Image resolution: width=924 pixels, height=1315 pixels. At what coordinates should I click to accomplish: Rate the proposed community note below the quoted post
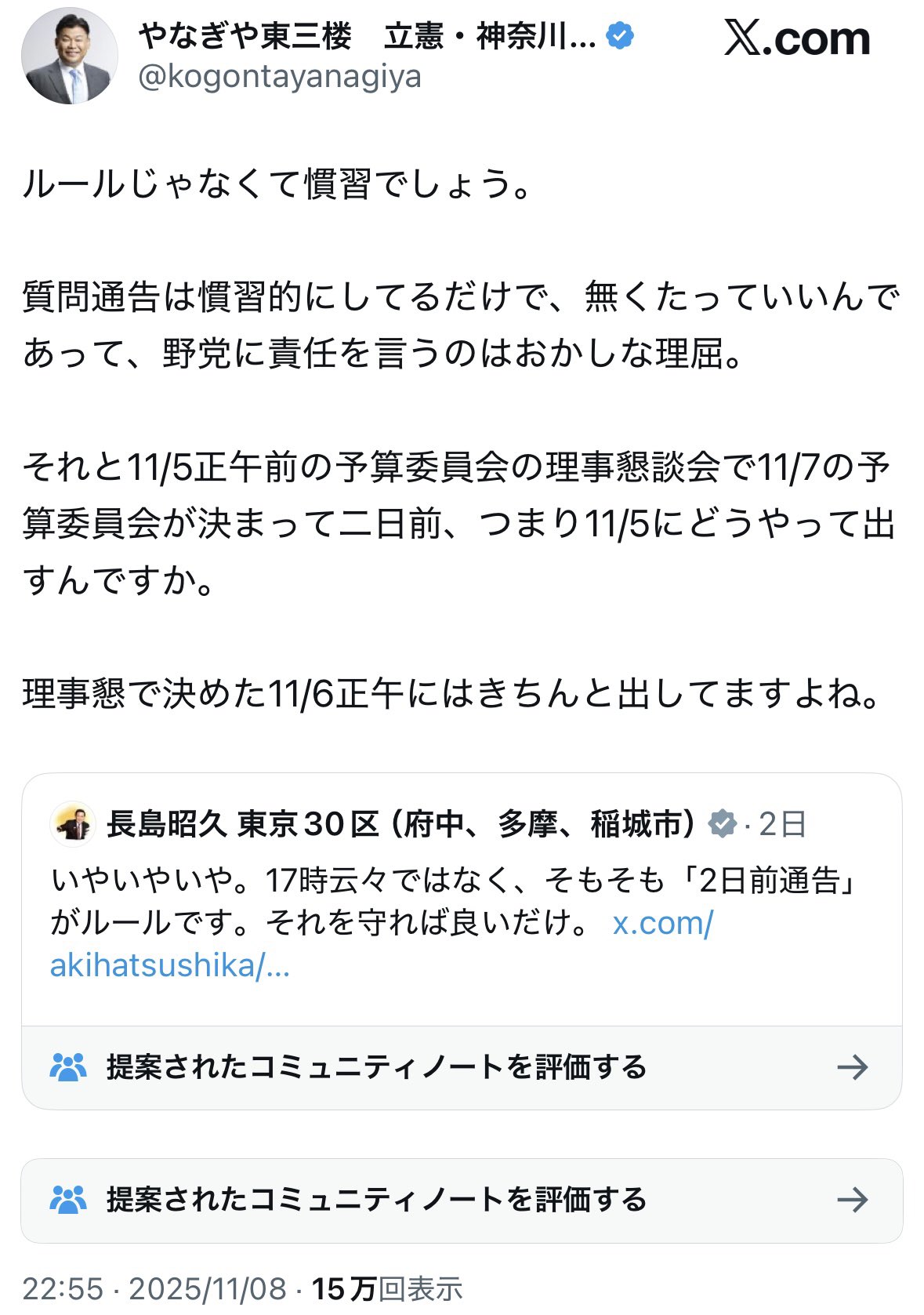point(461,1200)
